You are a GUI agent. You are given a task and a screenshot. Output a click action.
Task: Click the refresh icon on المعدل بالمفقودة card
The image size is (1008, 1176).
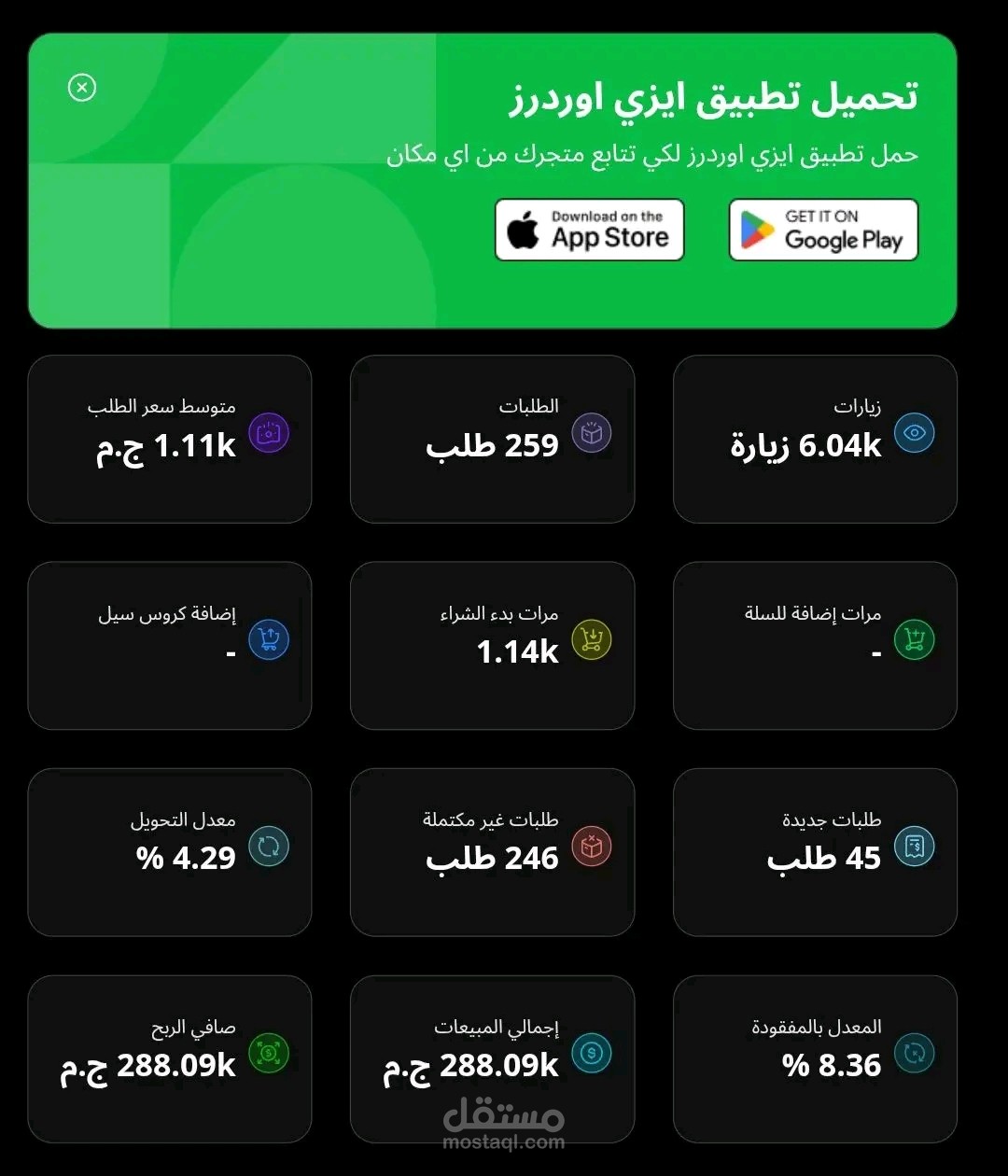[916, 1054]
